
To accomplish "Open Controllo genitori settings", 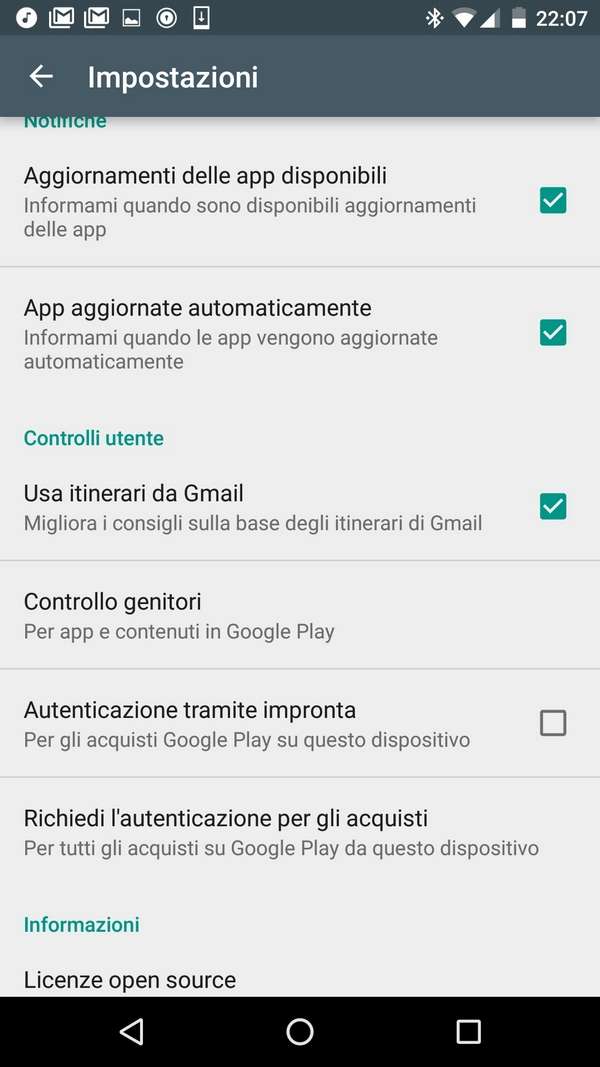I will tap(300, 615).
